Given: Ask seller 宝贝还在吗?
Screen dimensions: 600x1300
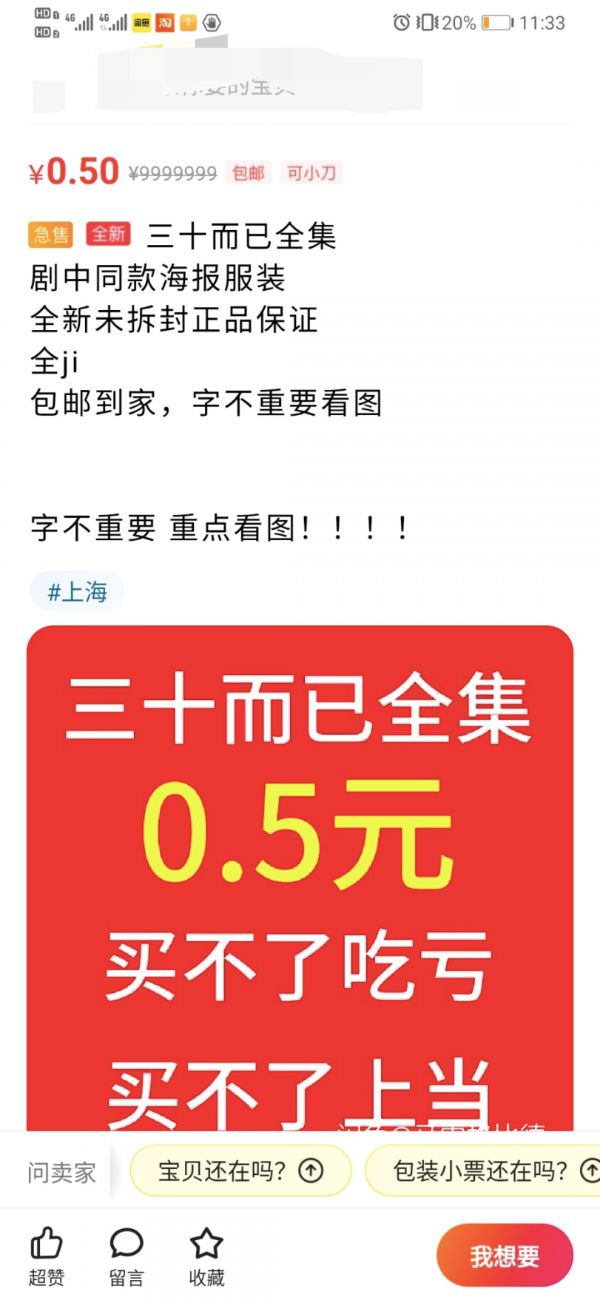Looking at the screenshot, I should [x=240, y=1171].
